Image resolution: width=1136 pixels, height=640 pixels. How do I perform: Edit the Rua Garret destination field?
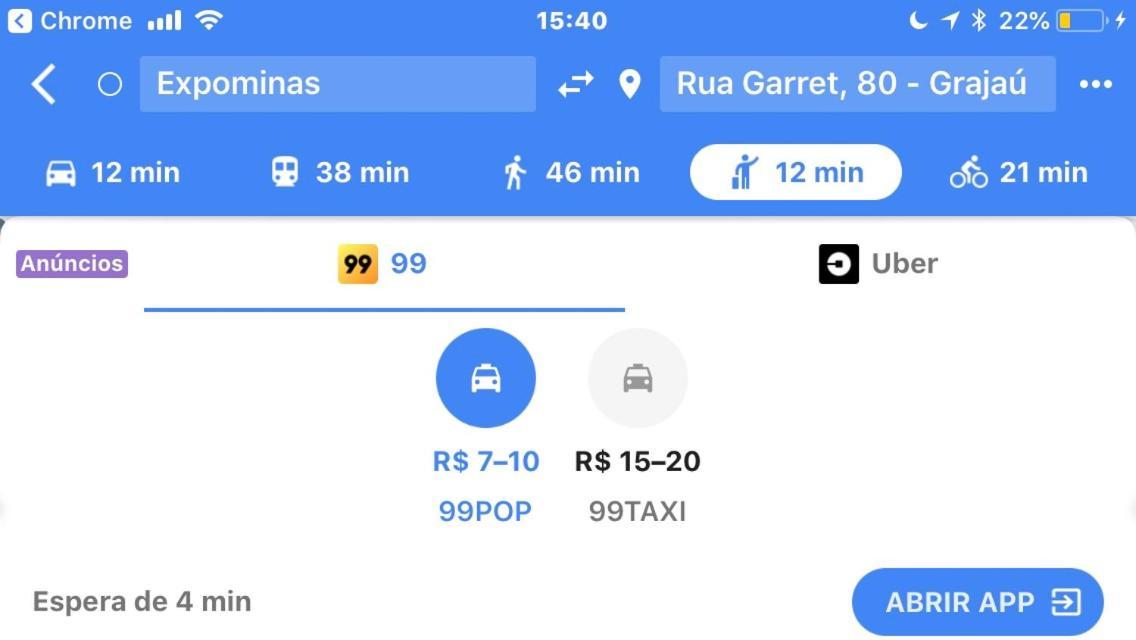(857, 84)
